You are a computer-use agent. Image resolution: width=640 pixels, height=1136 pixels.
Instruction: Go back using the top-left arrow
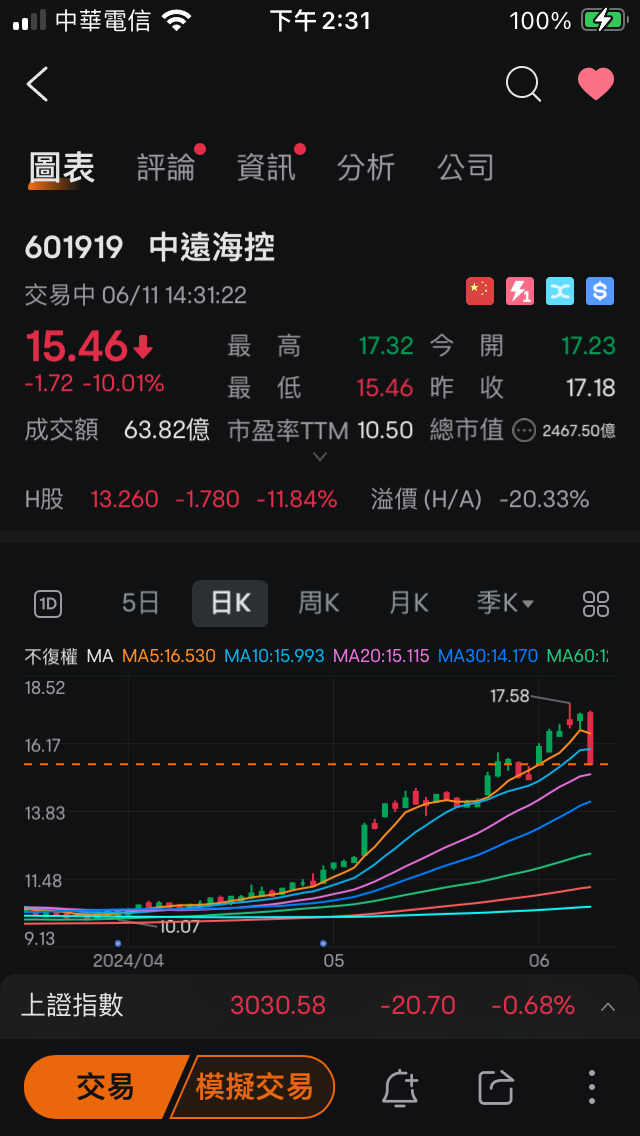[x=37, y=85]
